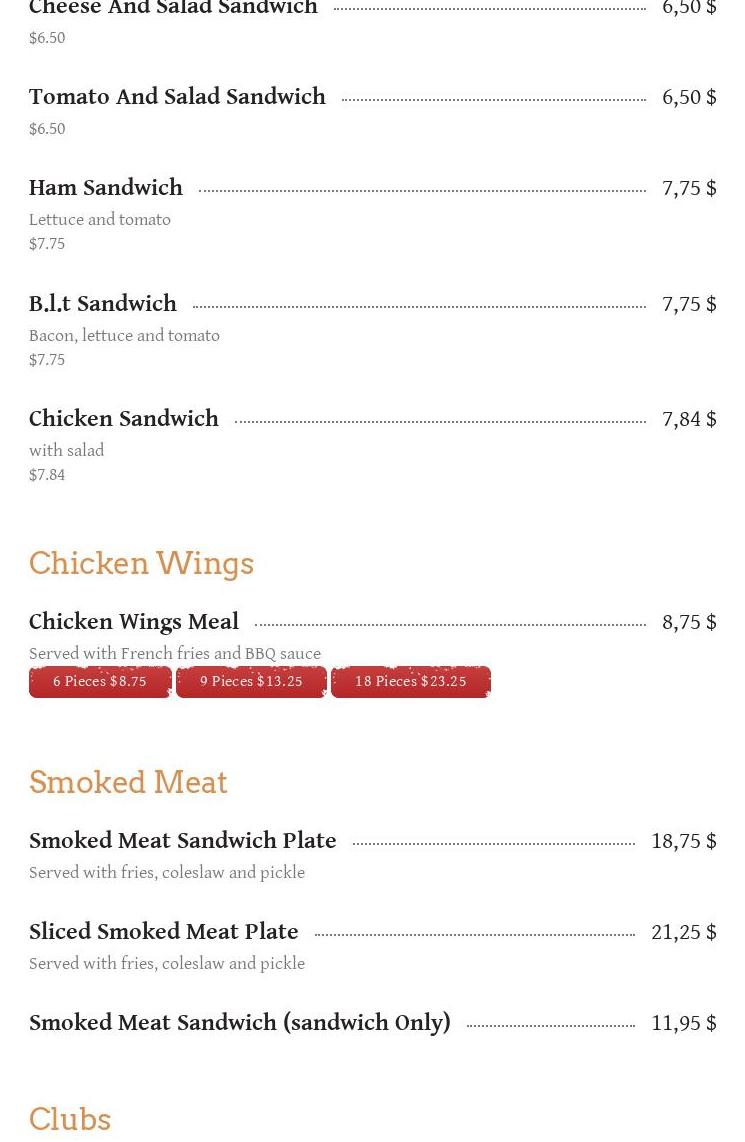Pick the 18 Pieces $23.25 option

410,682
